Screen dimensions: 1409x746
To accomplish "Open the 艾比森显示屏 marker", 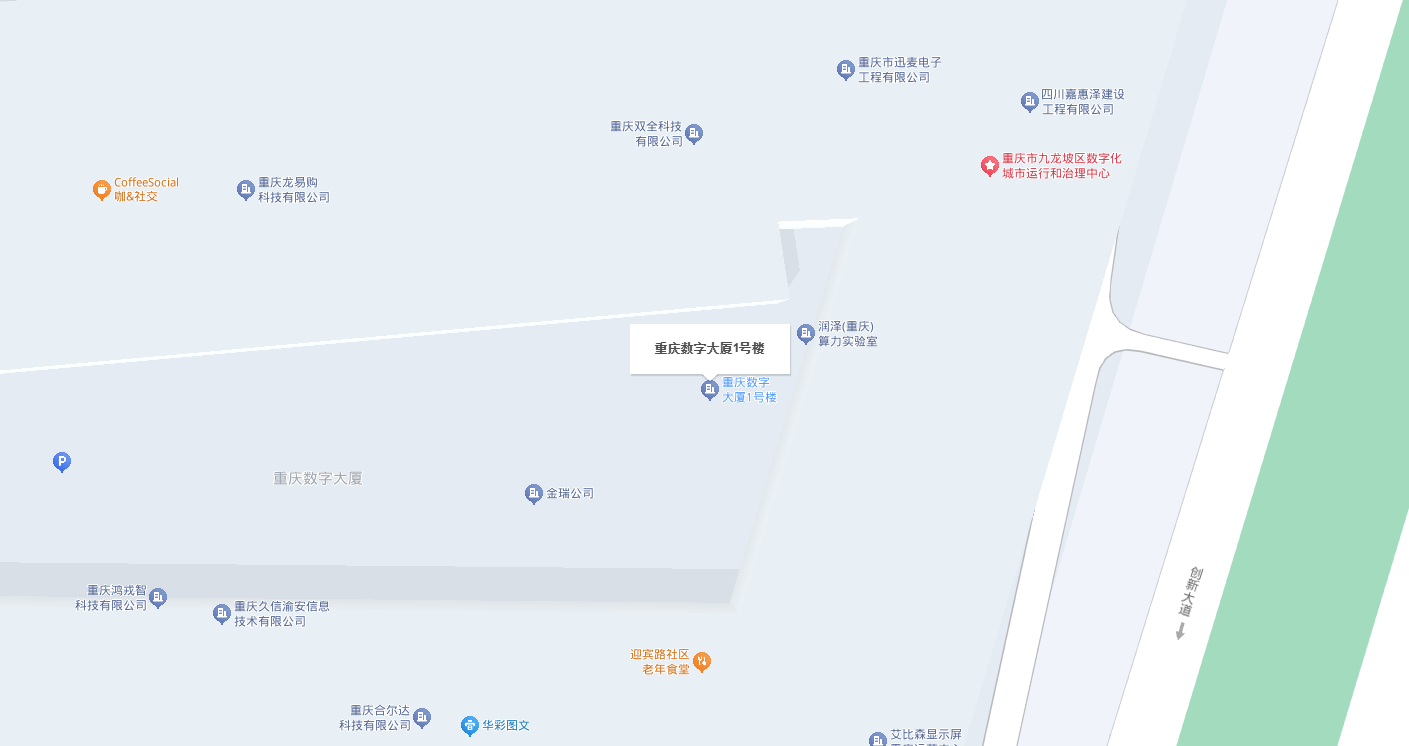I will 877,739.
